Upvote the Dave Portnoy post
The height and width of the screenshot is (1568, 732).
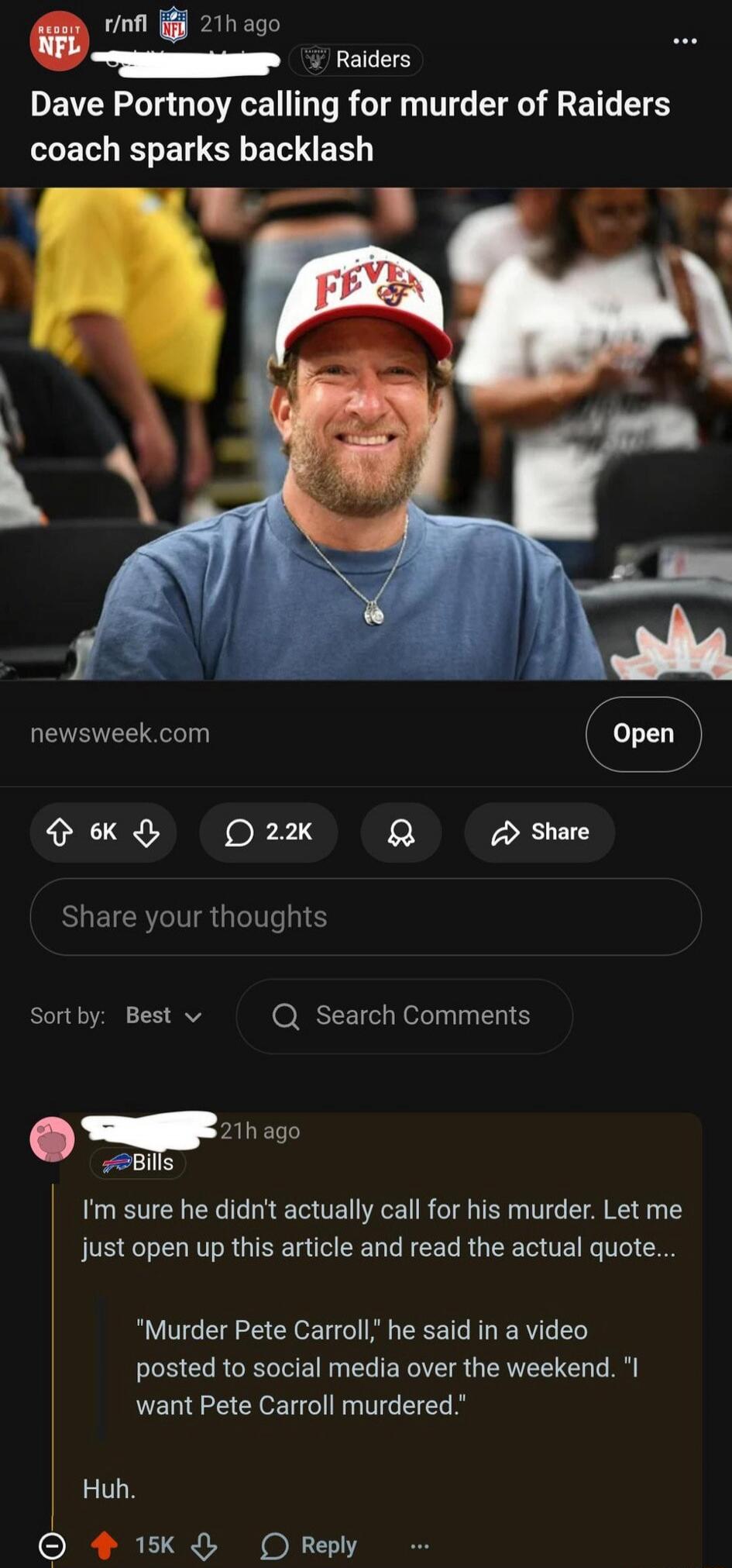pyautogui.click(x=60, y=832)
